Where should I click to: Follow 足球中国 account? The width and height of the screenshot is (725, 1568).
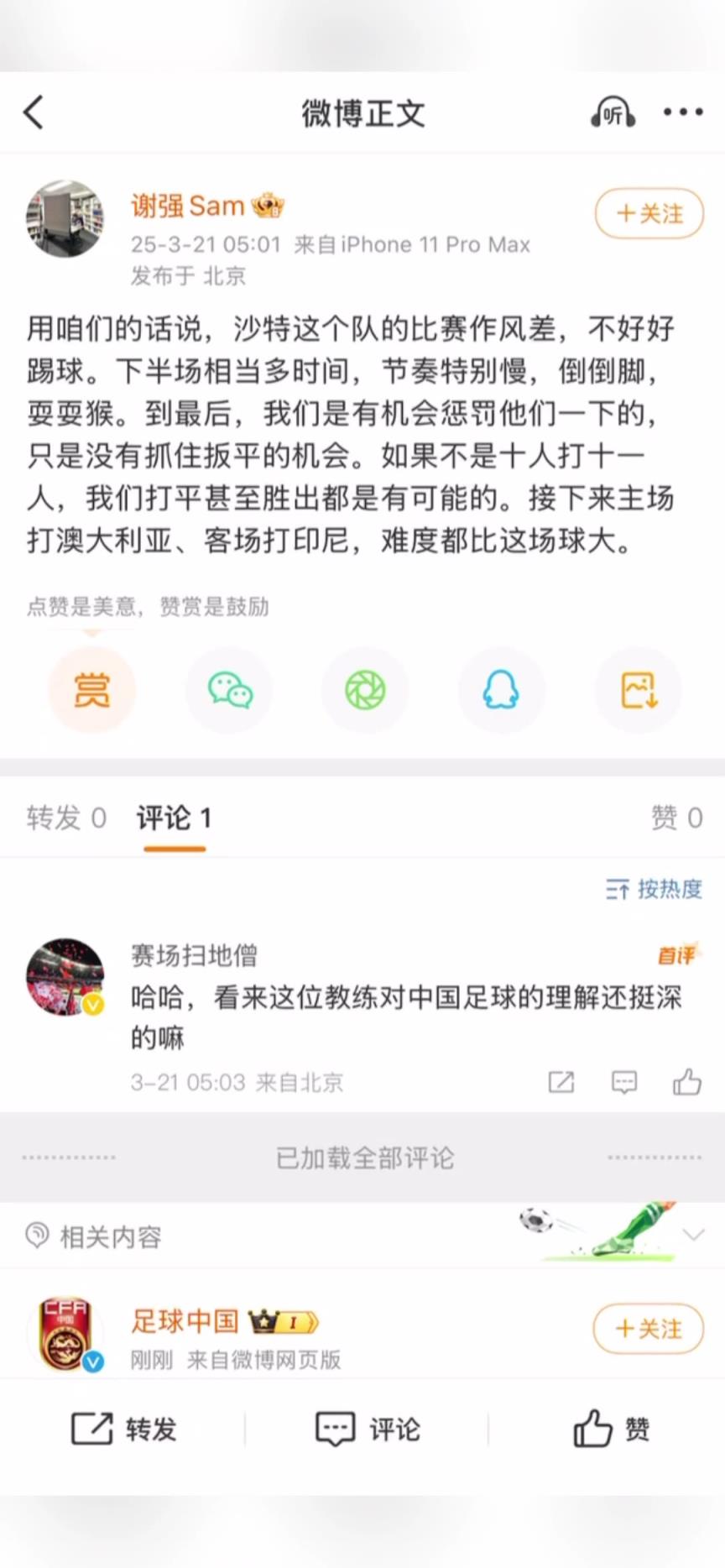647,1329
